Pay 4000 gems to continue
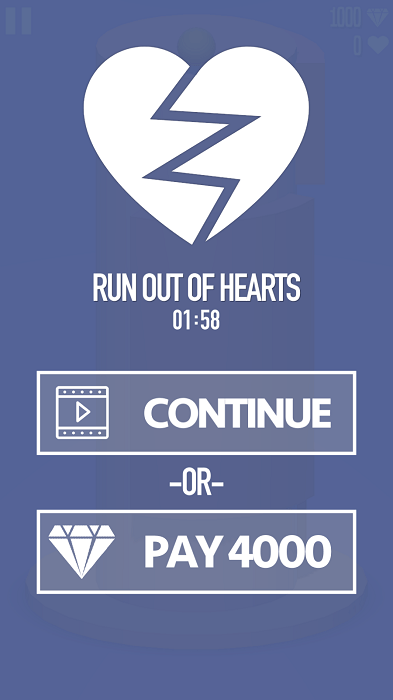 point(196,552)
